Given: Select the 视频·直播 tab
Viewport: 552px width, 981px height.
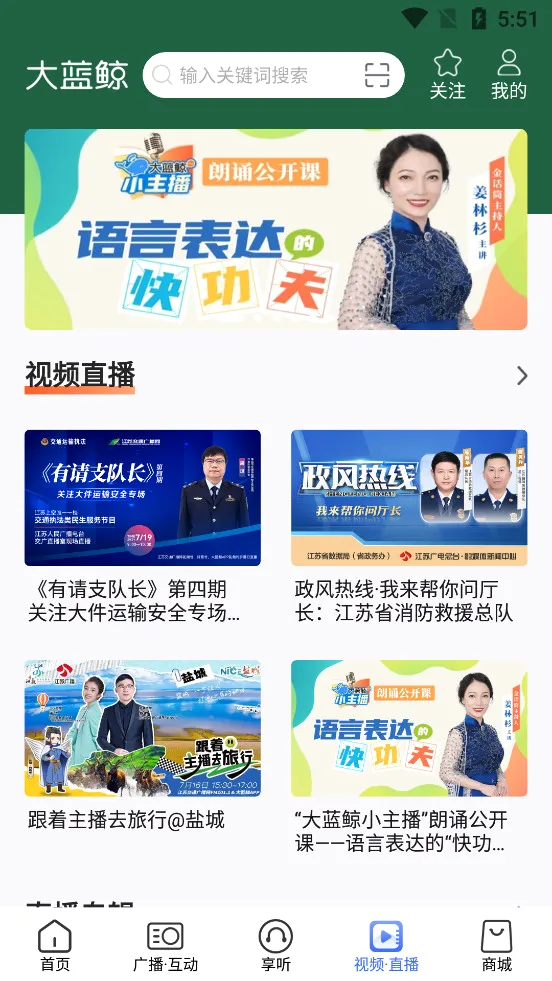Looking at the screenshot, I should [x=386, y=945].
